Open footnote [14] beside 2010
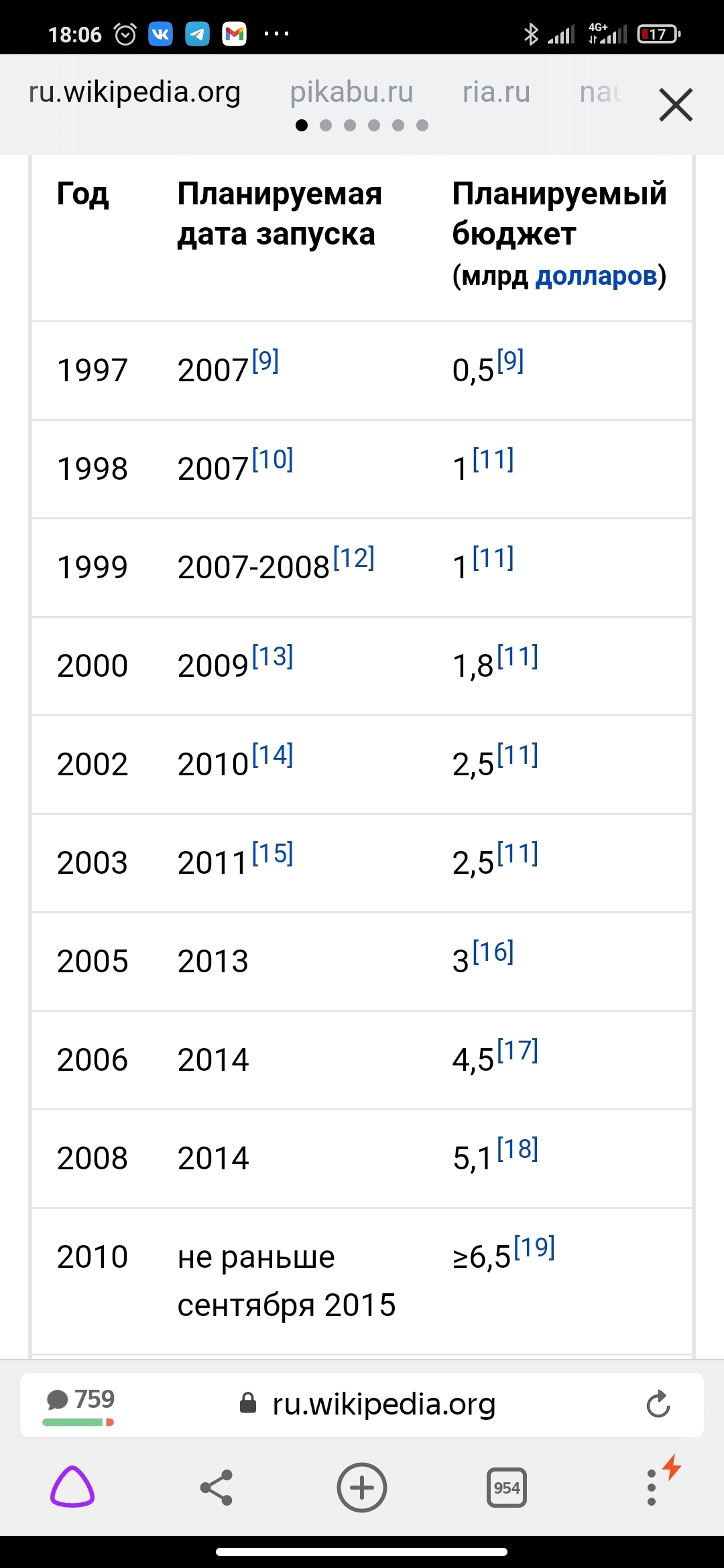724x1568 pixels. (273, 755)
